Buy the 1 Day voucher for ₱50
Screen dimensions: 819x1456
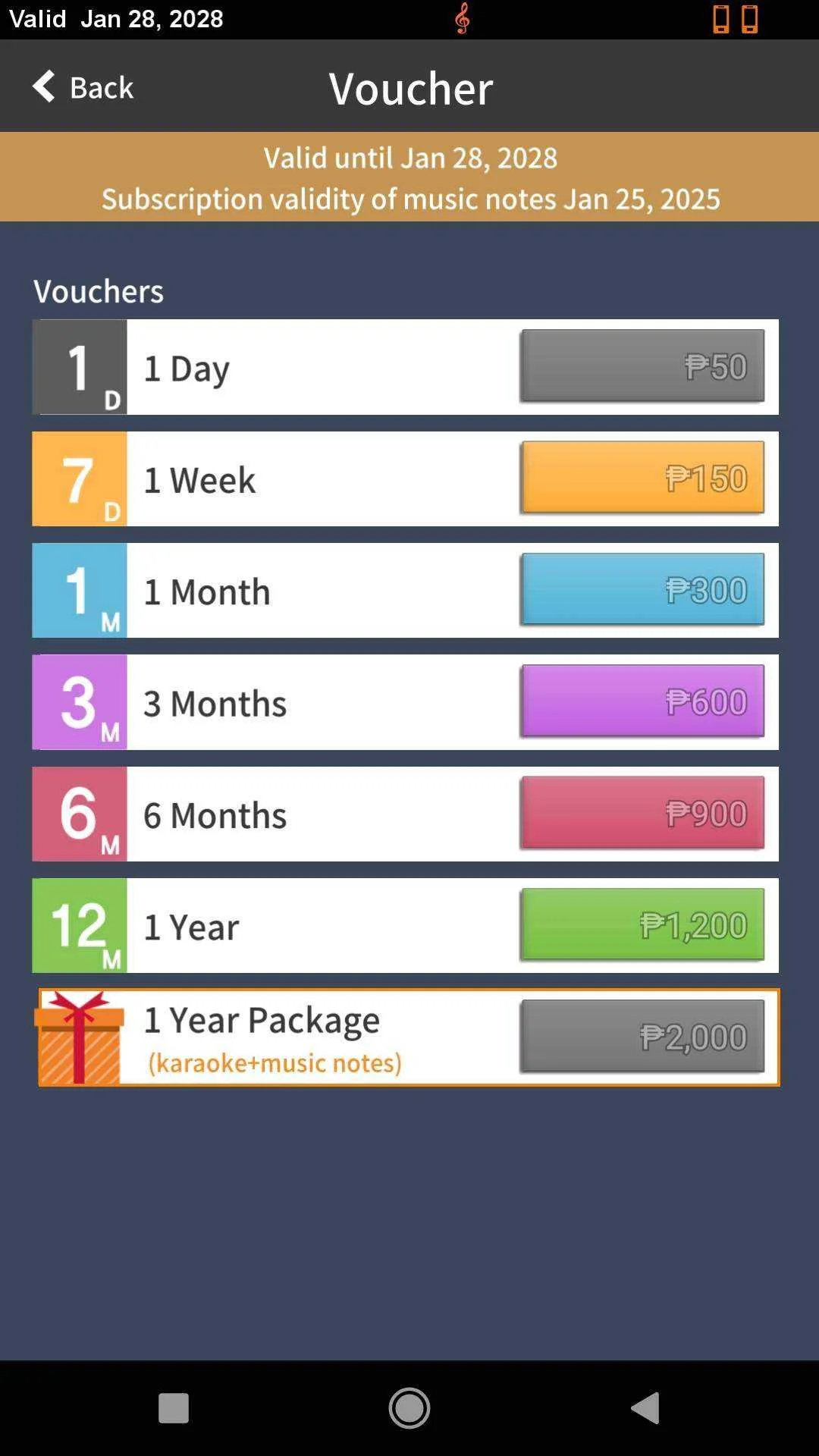click(642, 366)
